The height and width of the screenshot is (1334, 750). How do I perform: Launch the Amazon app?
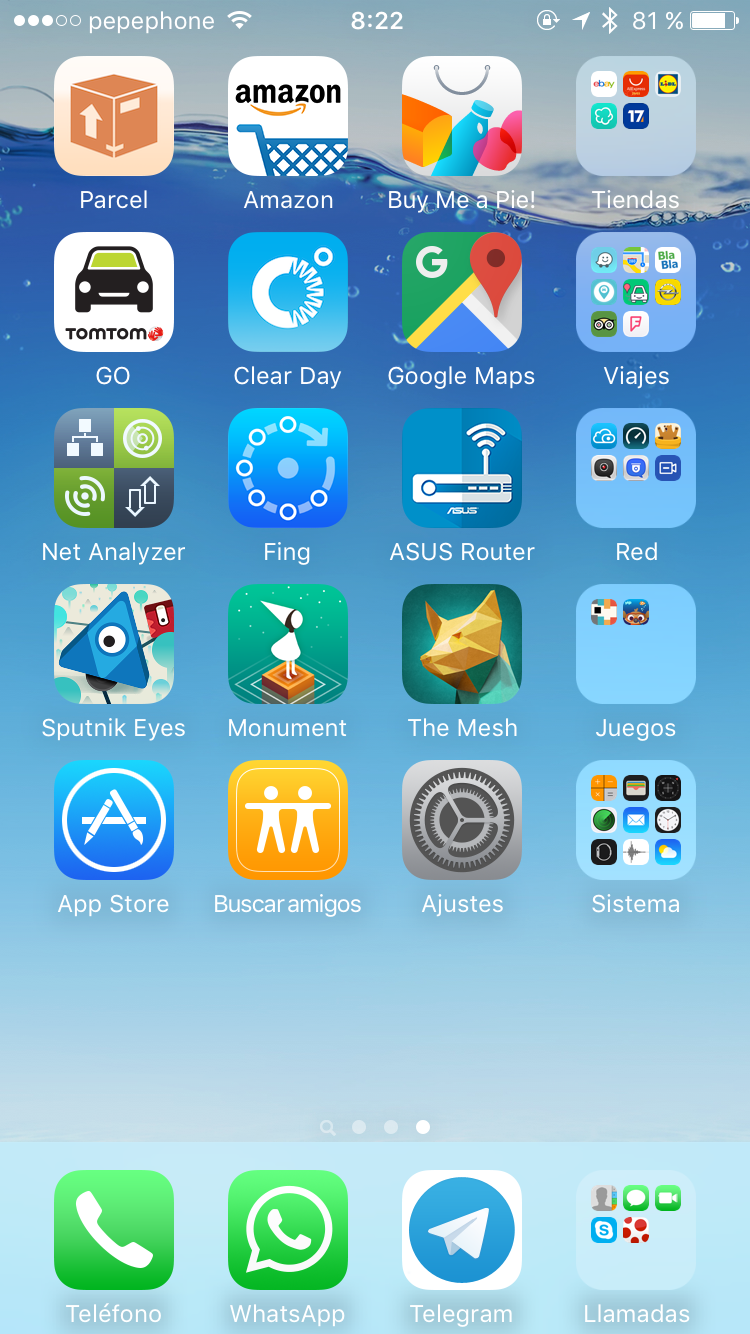coord(288,116)
